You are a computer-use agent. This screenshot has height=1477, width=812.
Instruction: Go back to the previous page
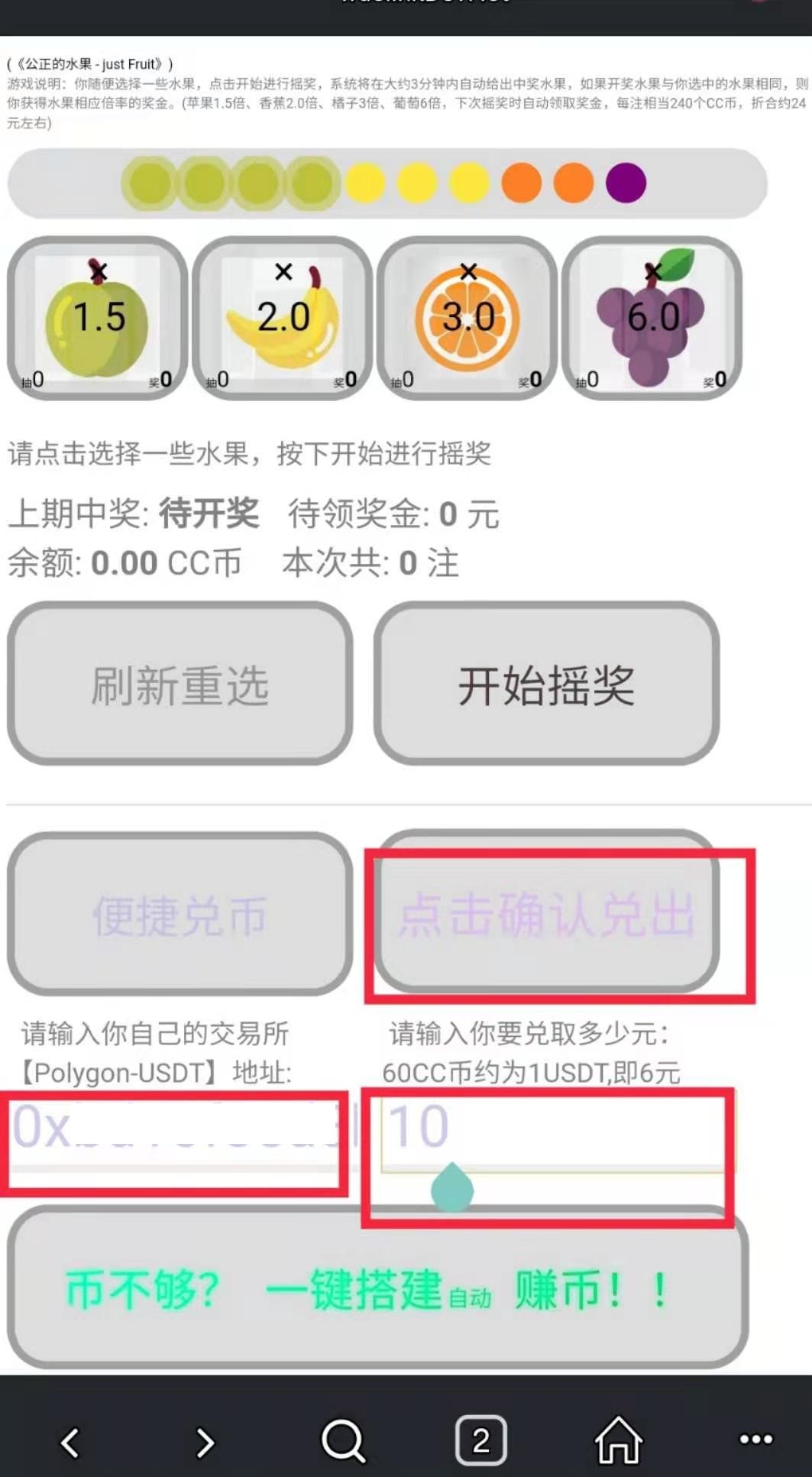[70, 1440]
